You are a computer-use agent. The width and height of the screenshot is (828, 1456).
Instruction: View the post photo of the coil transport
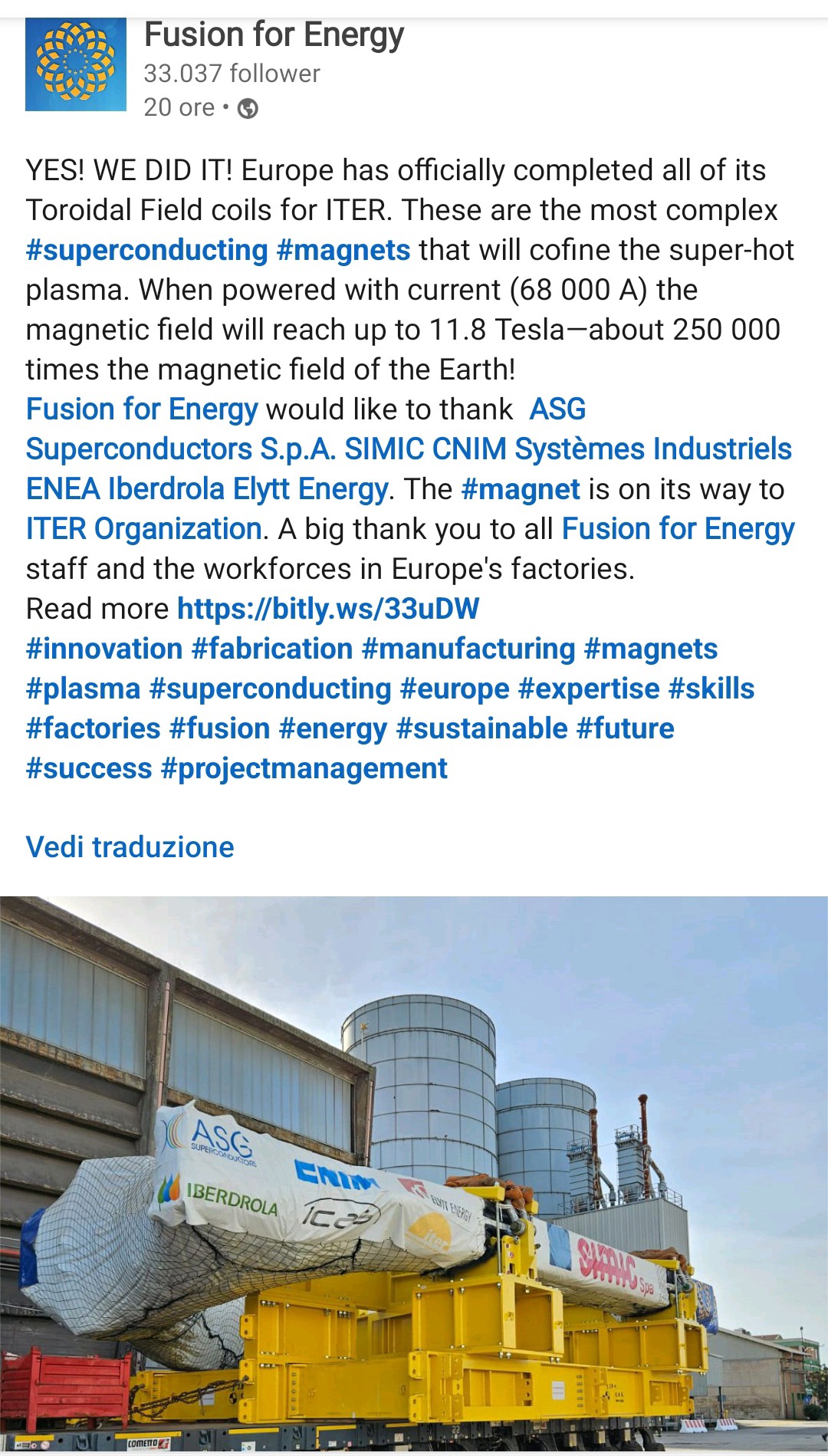click(414, 1173)
